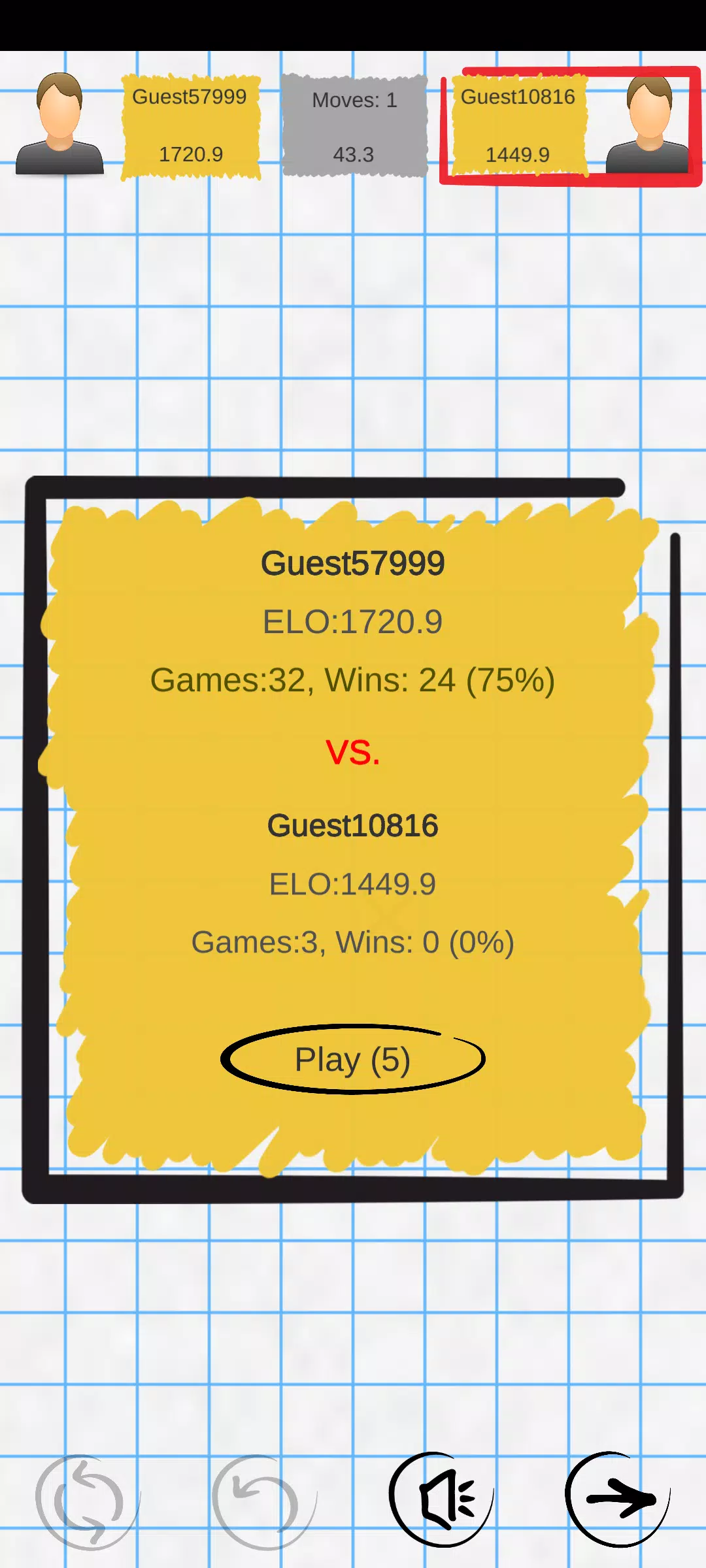706x1568 pixels.
Task: Tap the grayed-out undo arrow icon
Action: click(263, 1501)
